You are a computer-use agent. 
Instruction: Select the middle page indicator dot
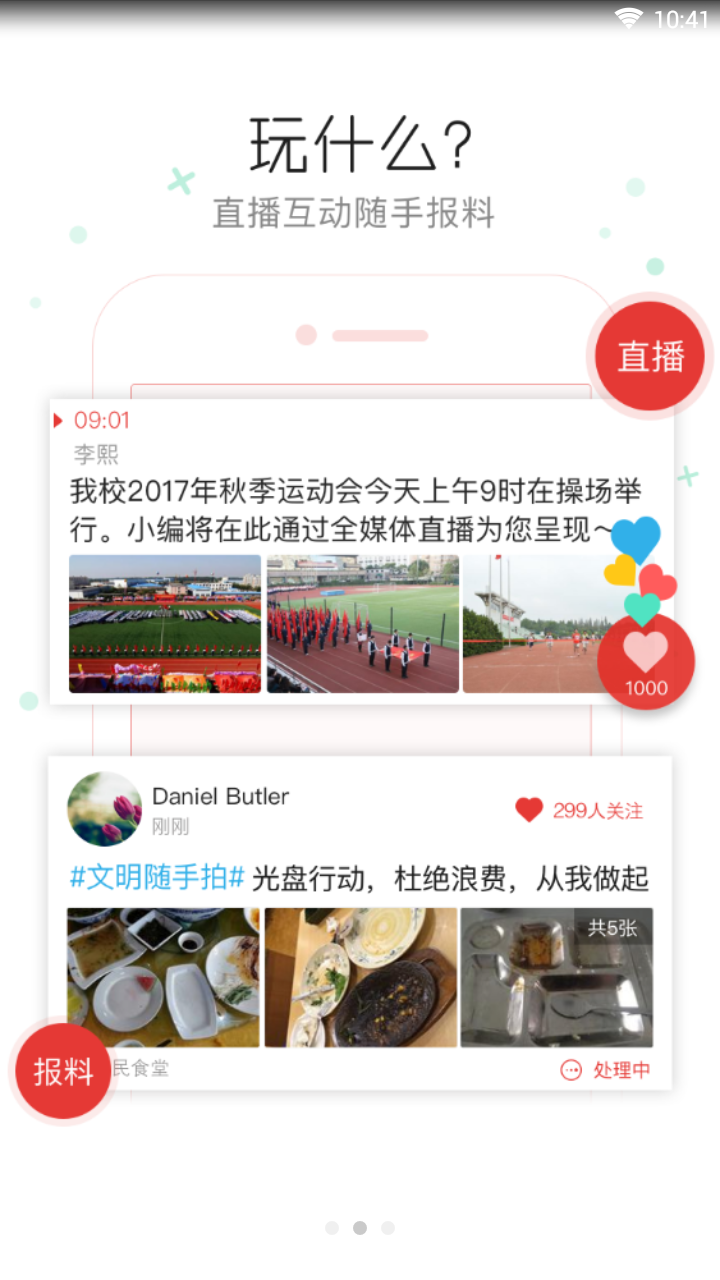tap(359, 1227)
